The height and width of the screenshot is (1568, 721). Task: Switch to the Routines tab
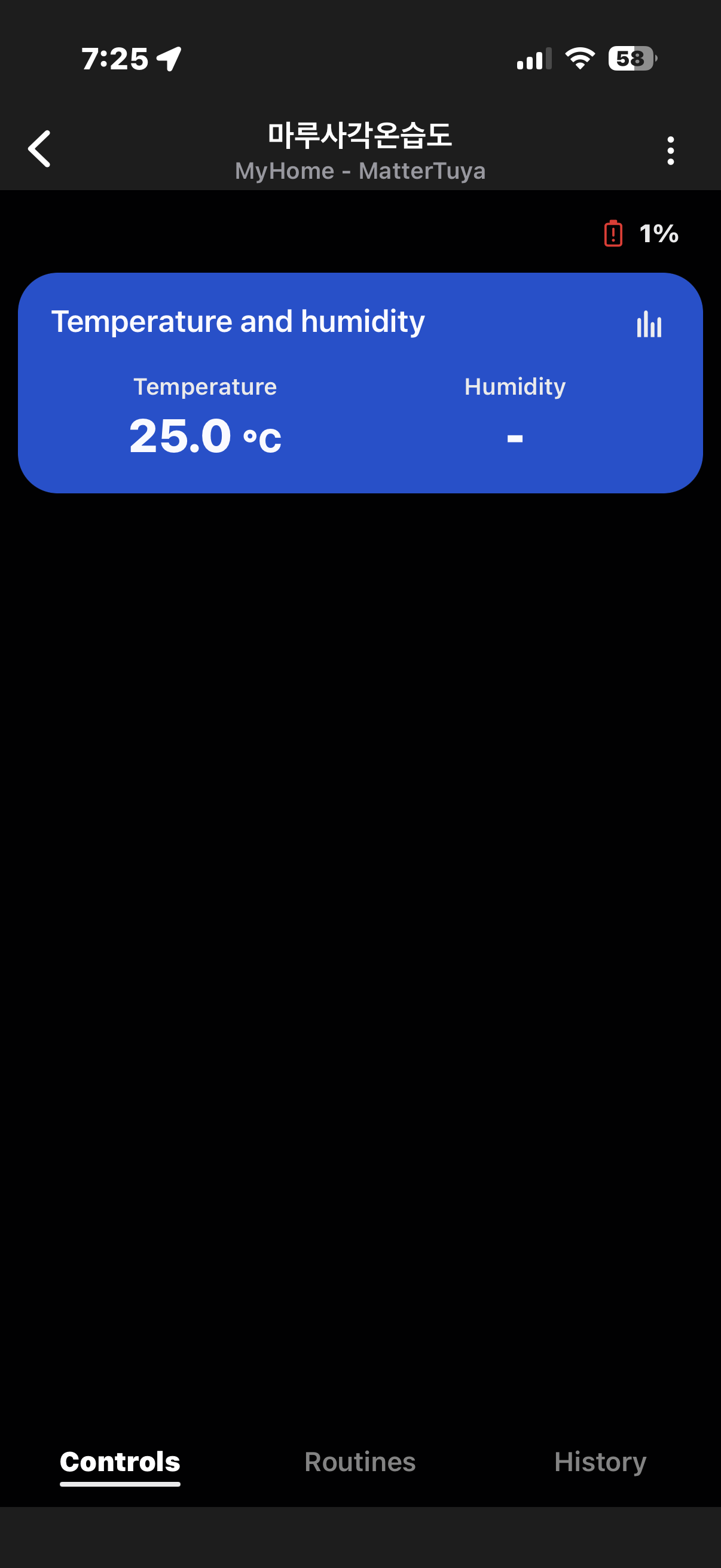point(359,1462)
